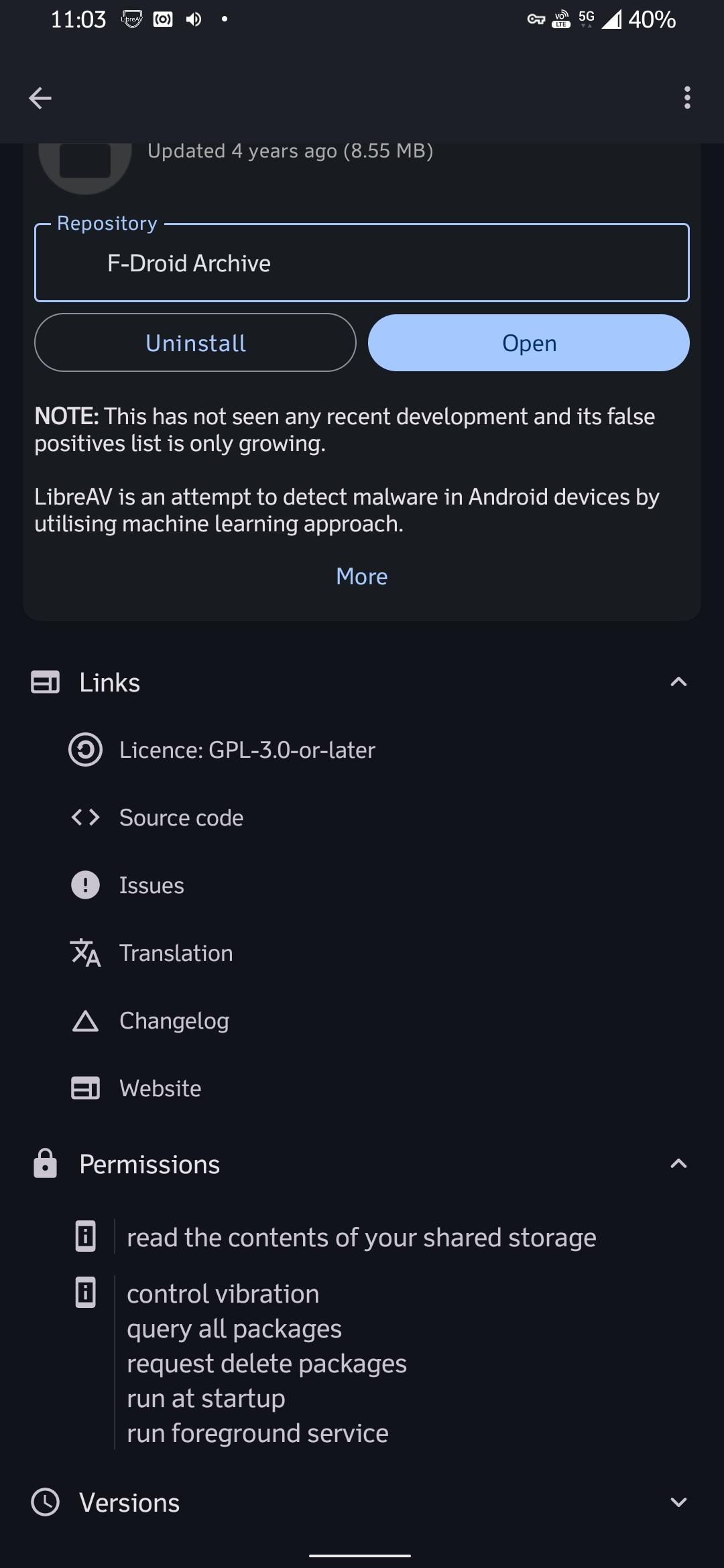Visit the app's Website
The width and height of the screenshot is (724, 1568).
(160, 1088)
